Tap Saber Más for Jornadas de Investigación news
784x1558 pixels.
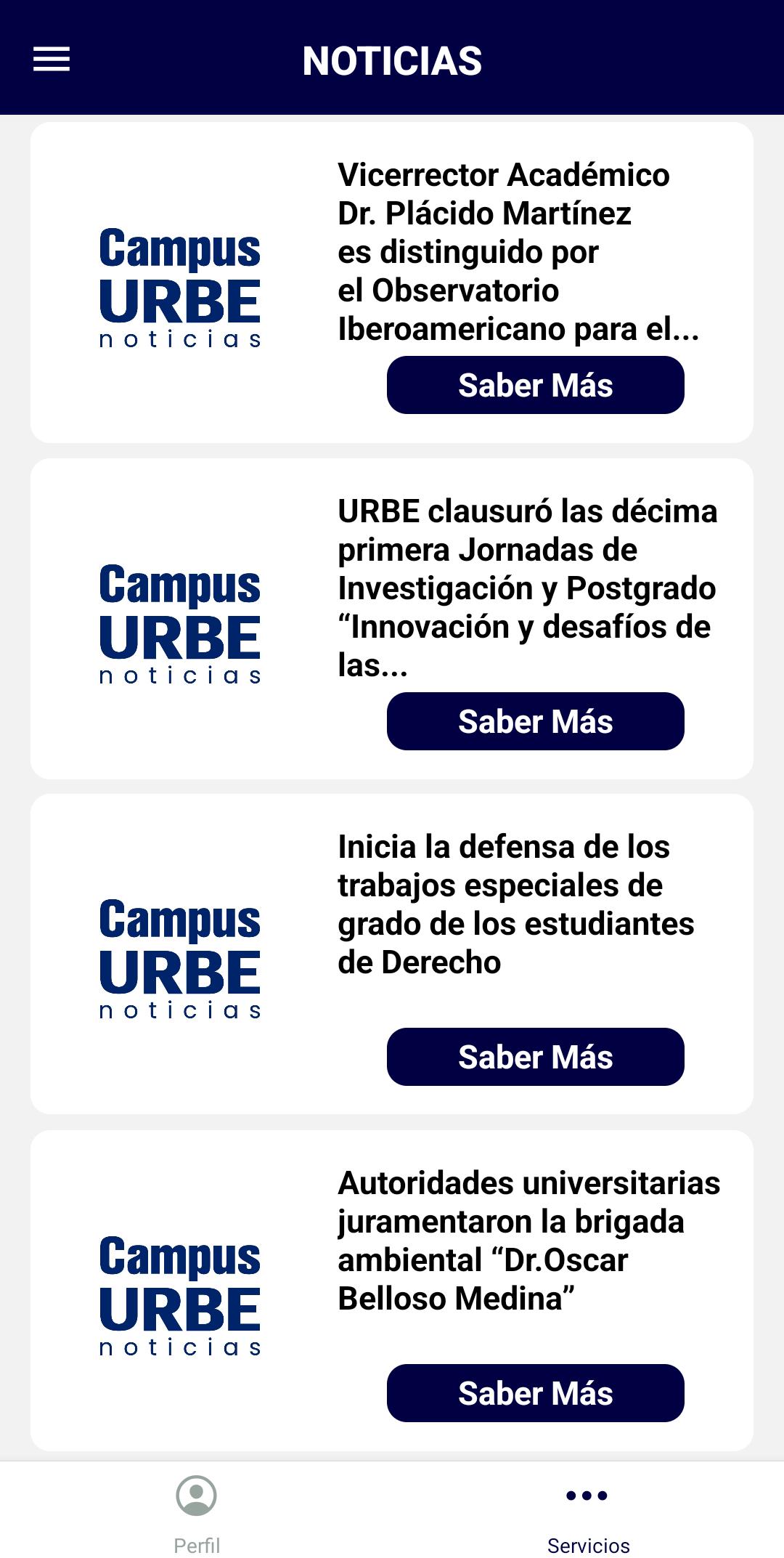pos(536,721)
